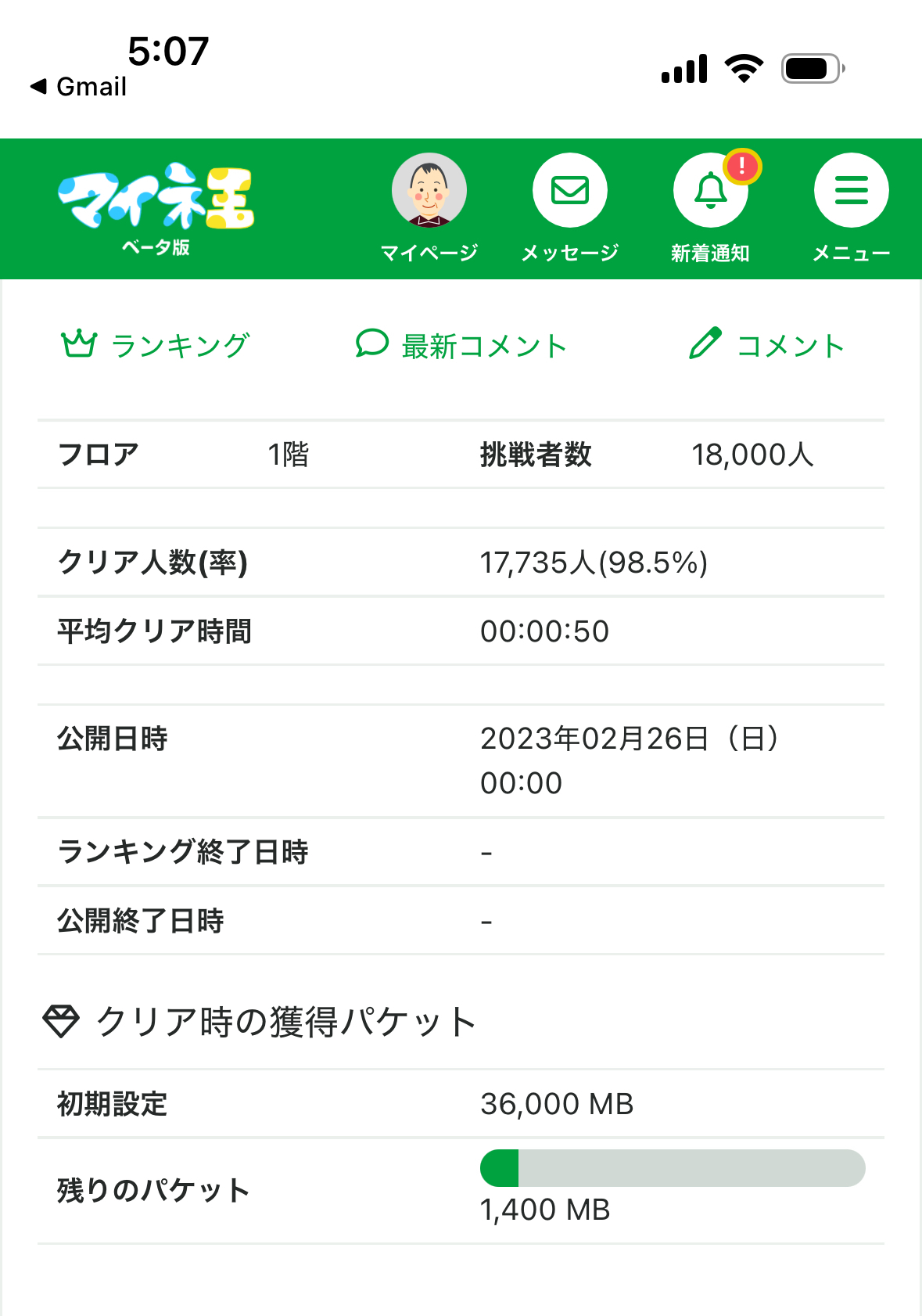This screenshot has width=922, height=1316.
Task: Write a new コメント
Action: pos(766,345)
